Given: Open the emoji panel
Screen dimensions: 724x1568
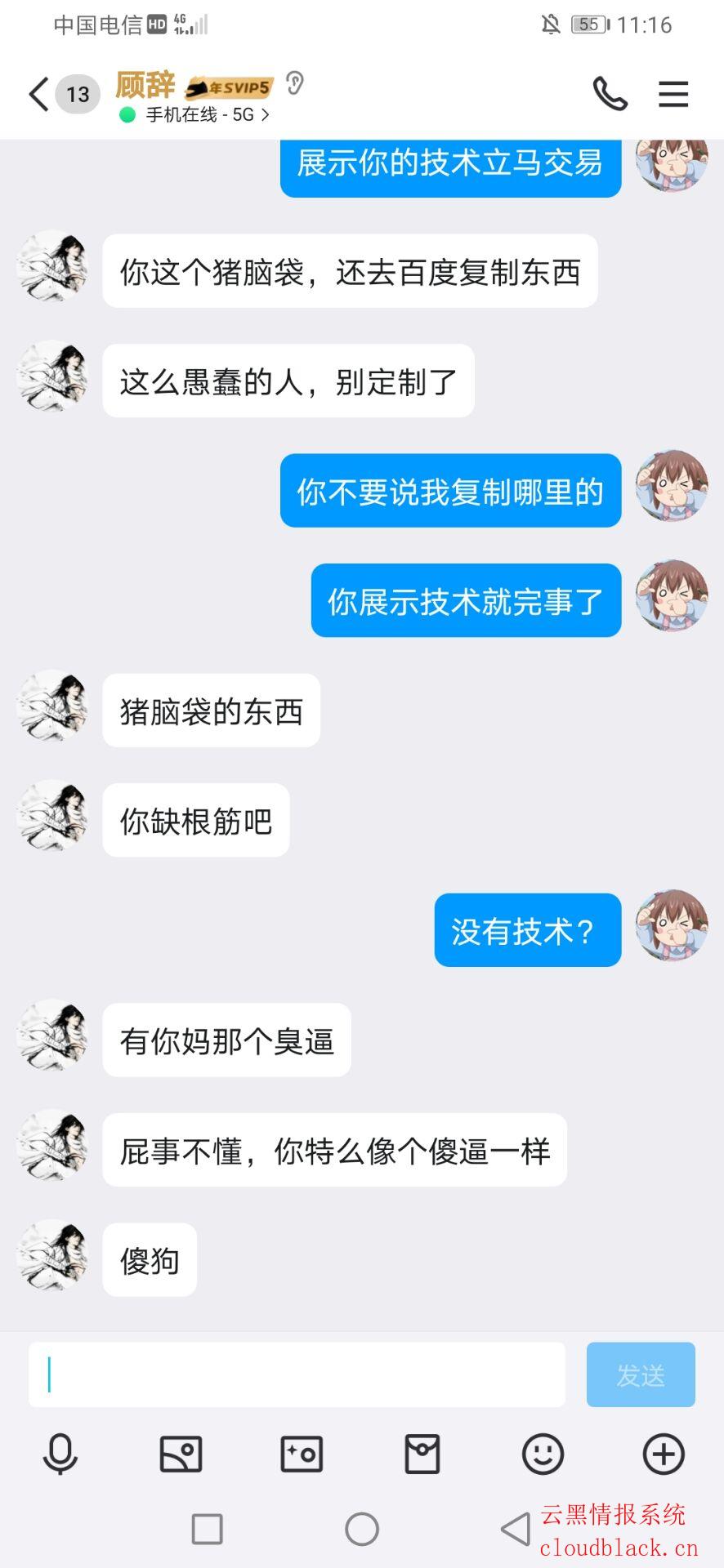Looking at the screenshot, I should 543,1454.
